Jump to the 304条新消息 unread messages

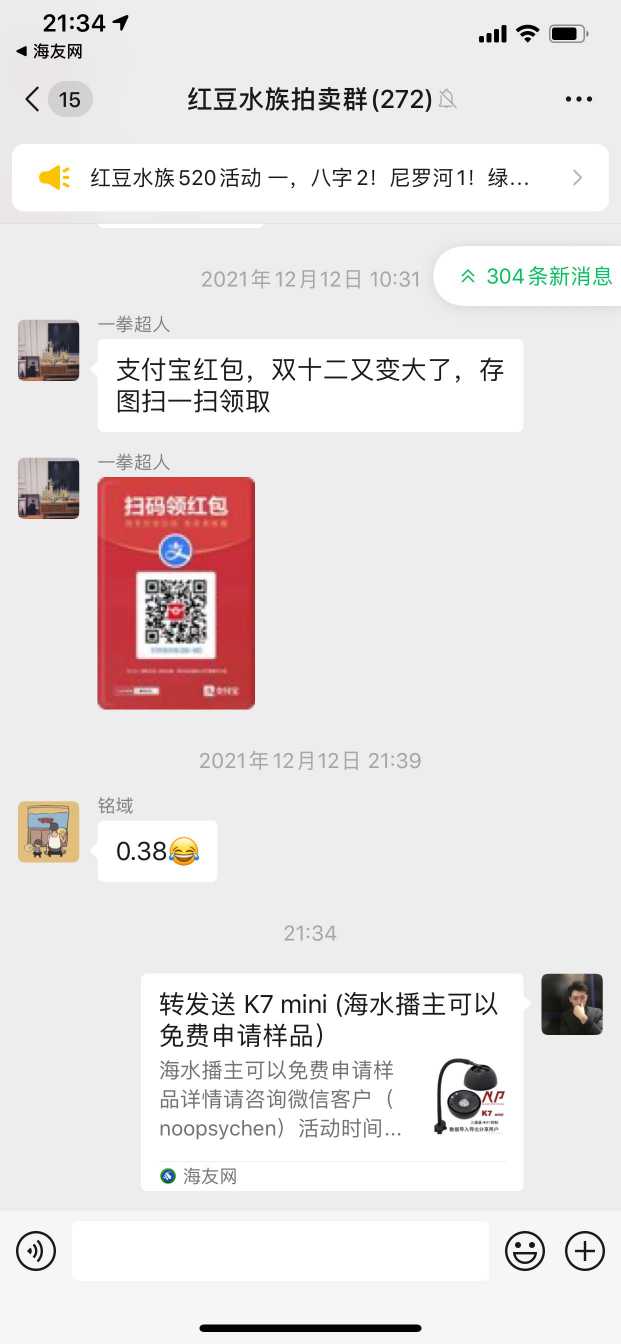coord(535,276)
